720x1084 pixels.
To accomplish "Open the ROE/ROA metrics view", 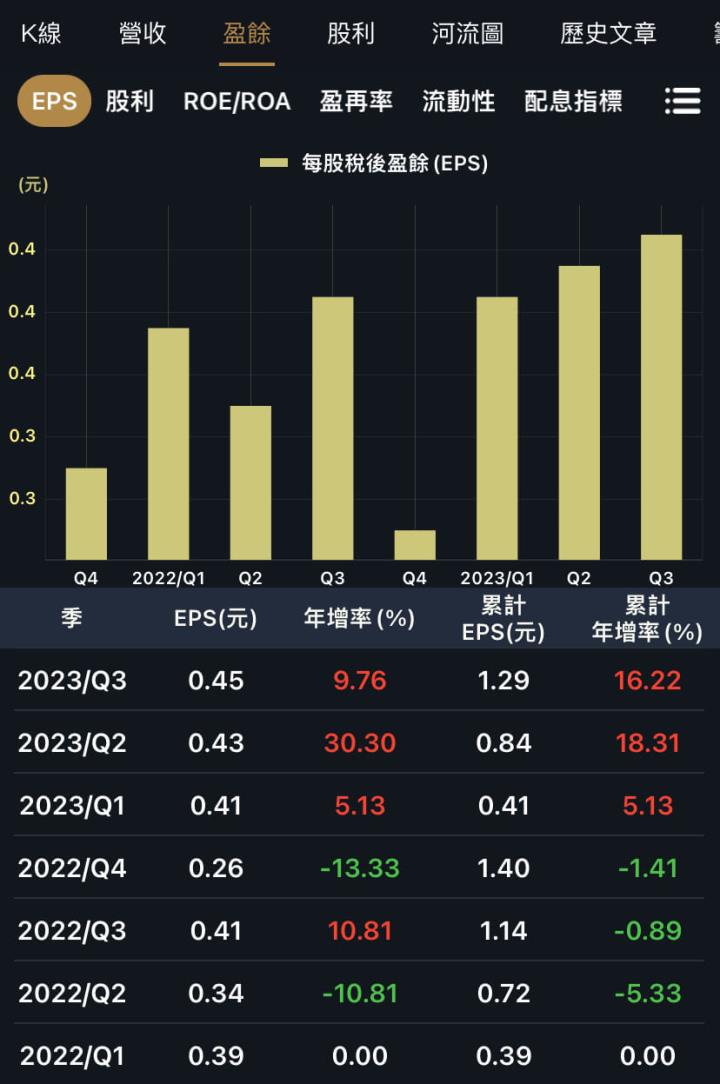I will click(235, 101).
